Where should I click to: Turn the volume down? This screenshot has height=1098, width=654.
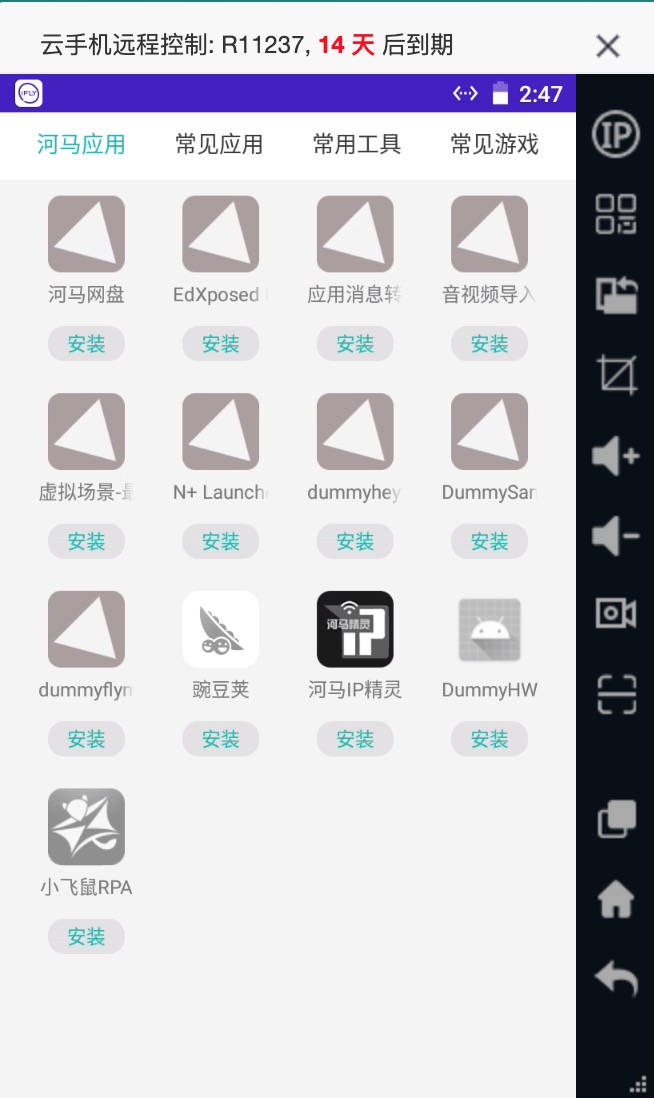[616, 536]
